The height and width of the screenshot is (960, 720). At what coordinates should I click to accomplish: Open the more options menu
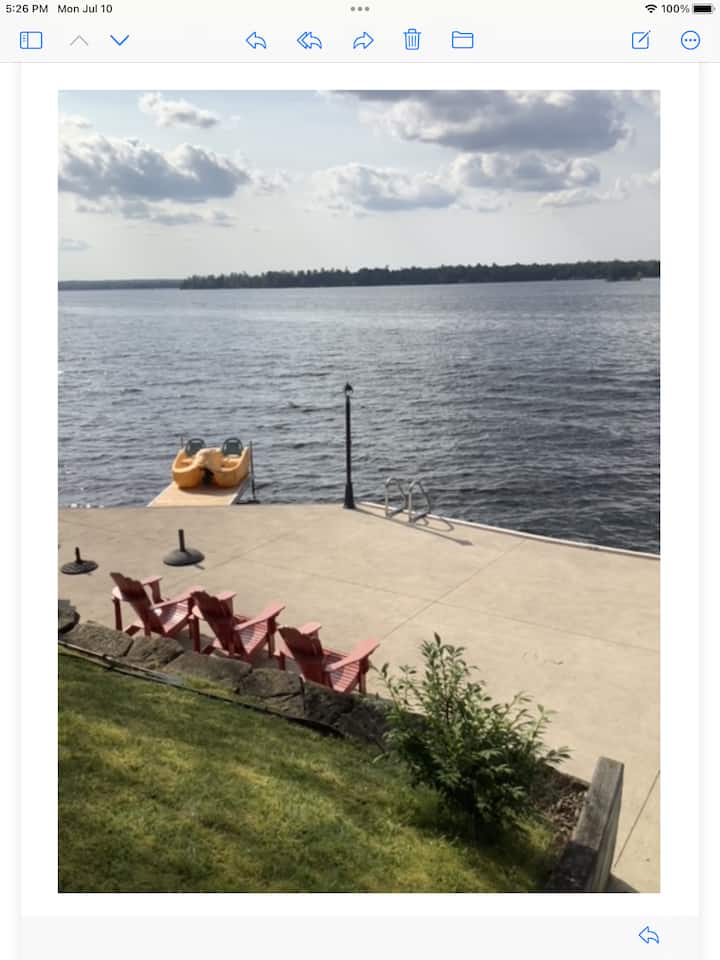(690, 40)
